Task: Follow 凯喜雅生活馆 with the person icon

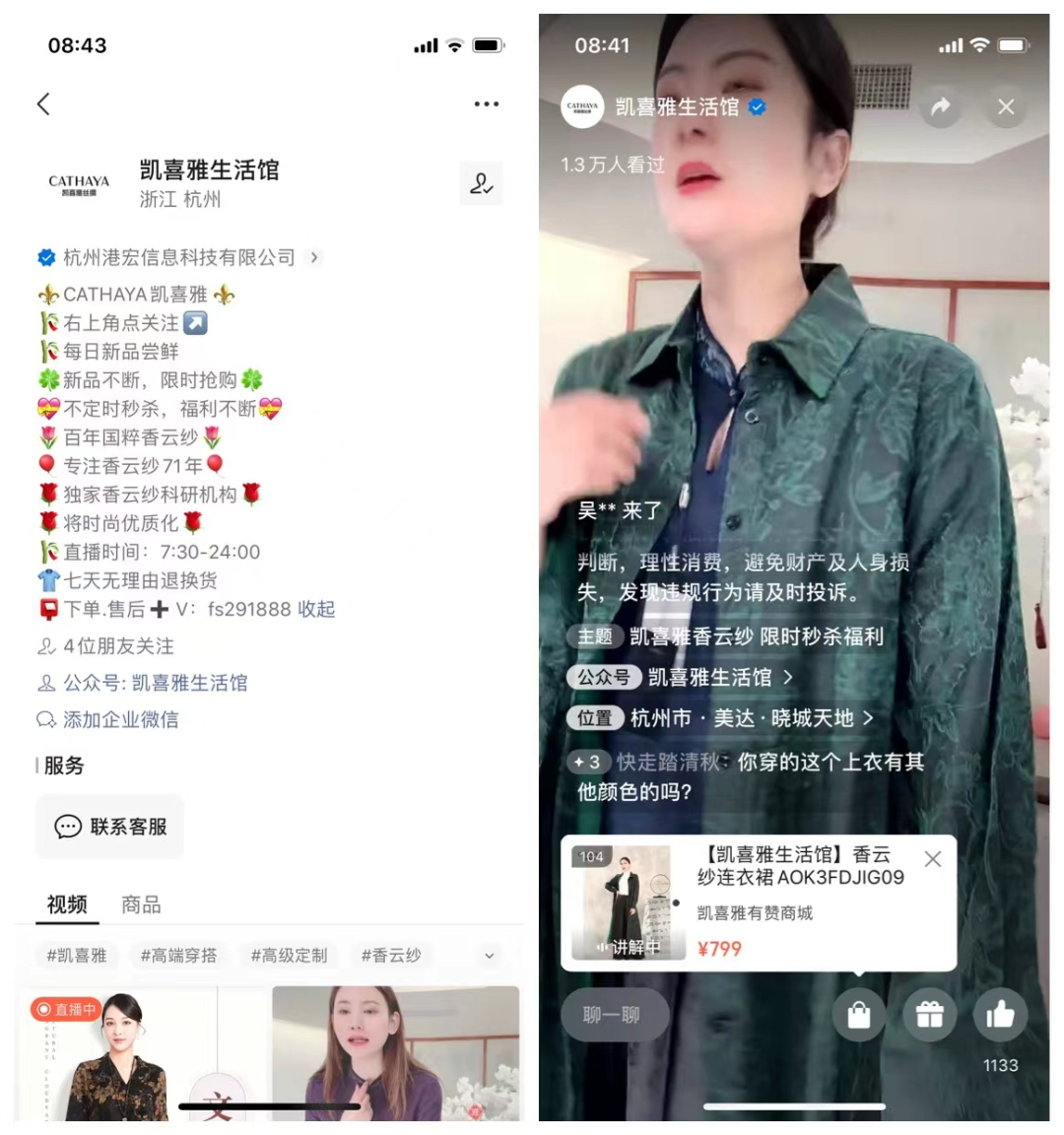Action: click(481, 183)
